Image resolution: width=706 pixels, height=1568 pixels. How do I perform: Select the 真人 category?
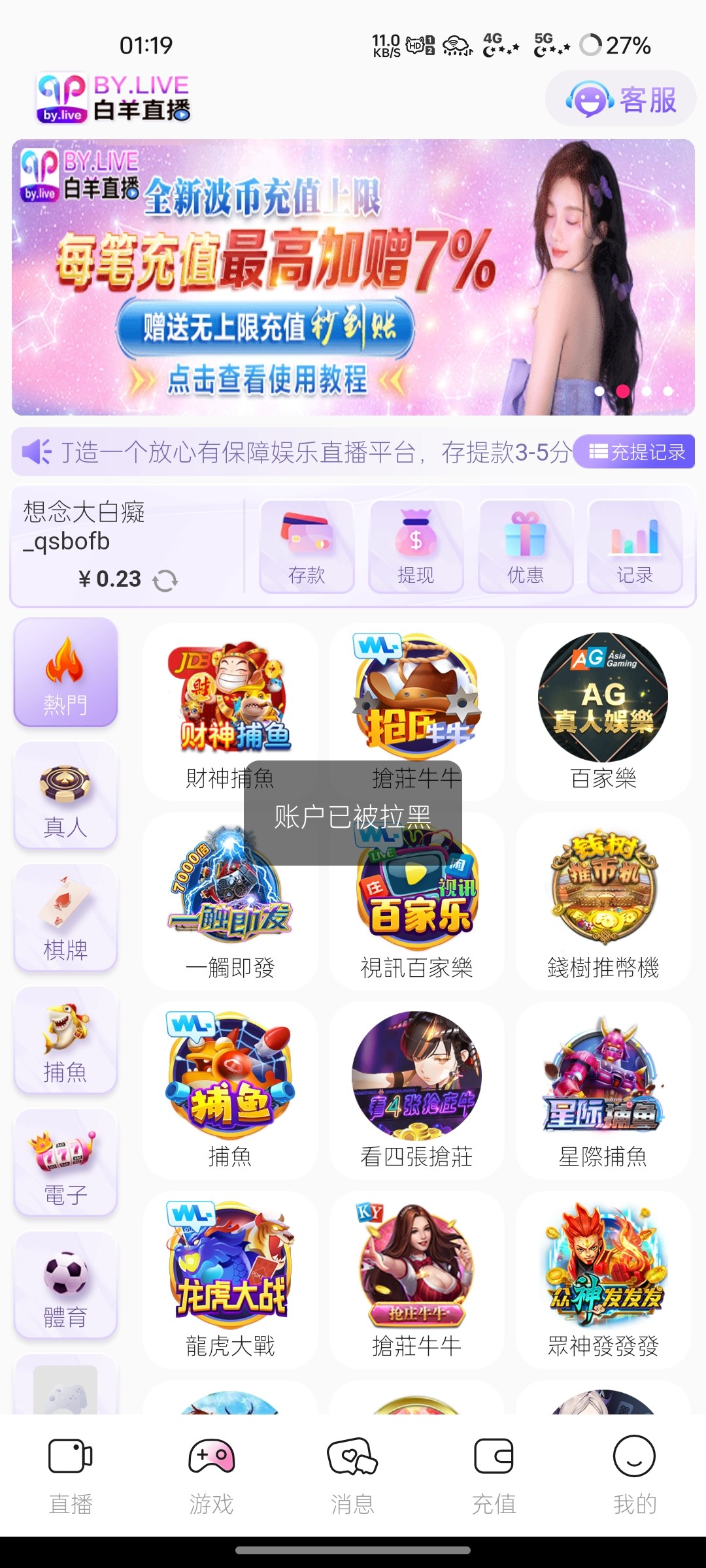coord(65,795)
